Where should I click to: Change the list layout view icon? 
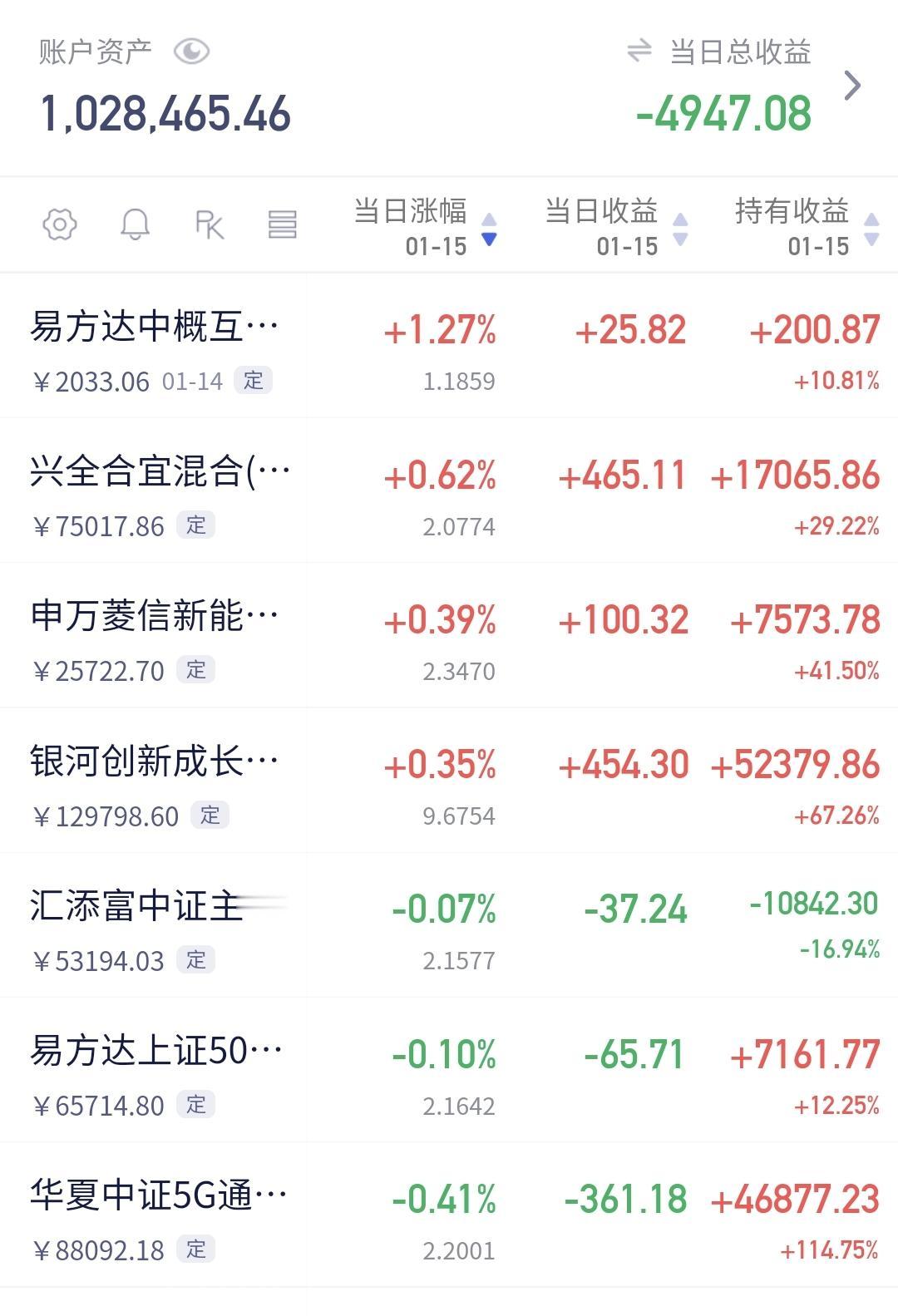pos(283,224)
